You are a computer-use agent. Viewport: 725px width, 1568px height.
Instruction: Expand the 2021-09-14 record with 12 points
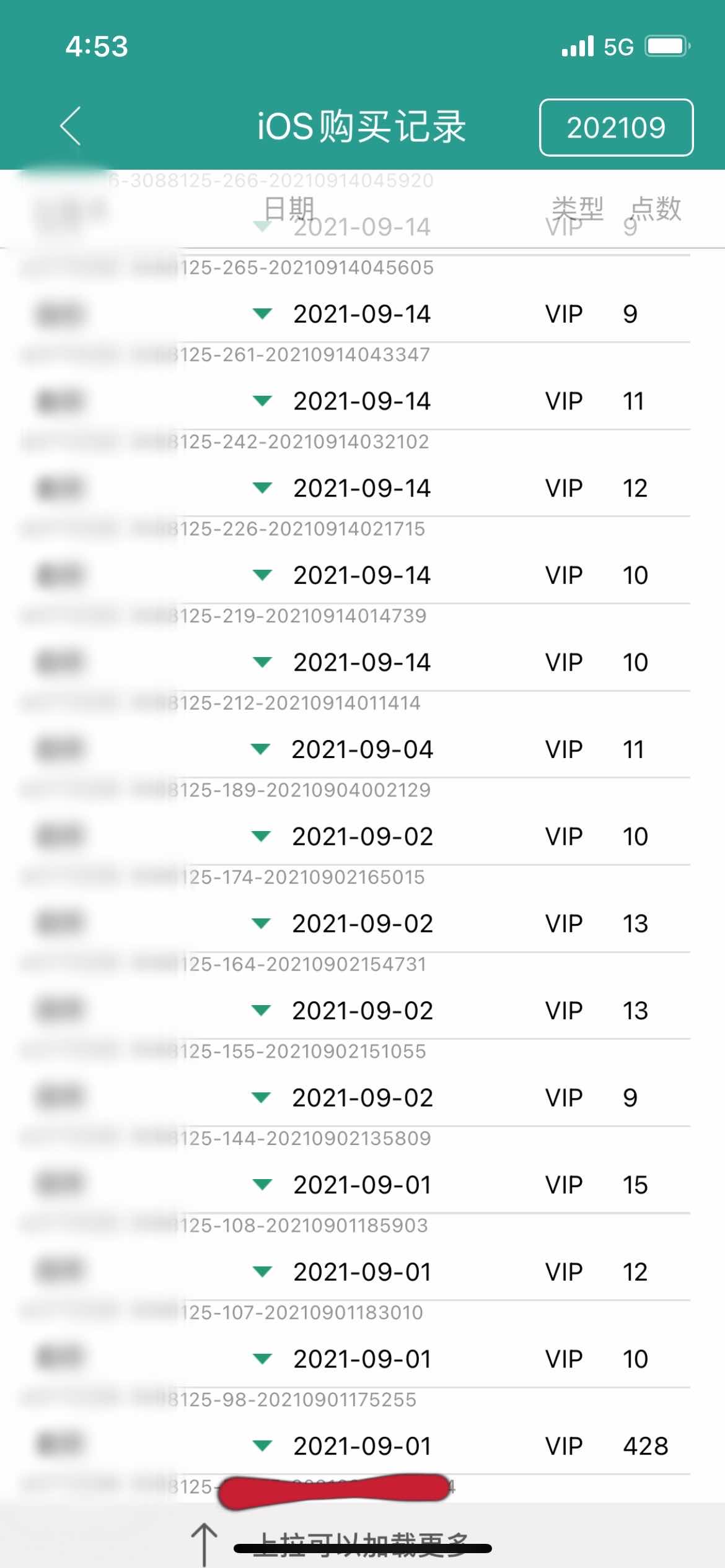[262, 489]
